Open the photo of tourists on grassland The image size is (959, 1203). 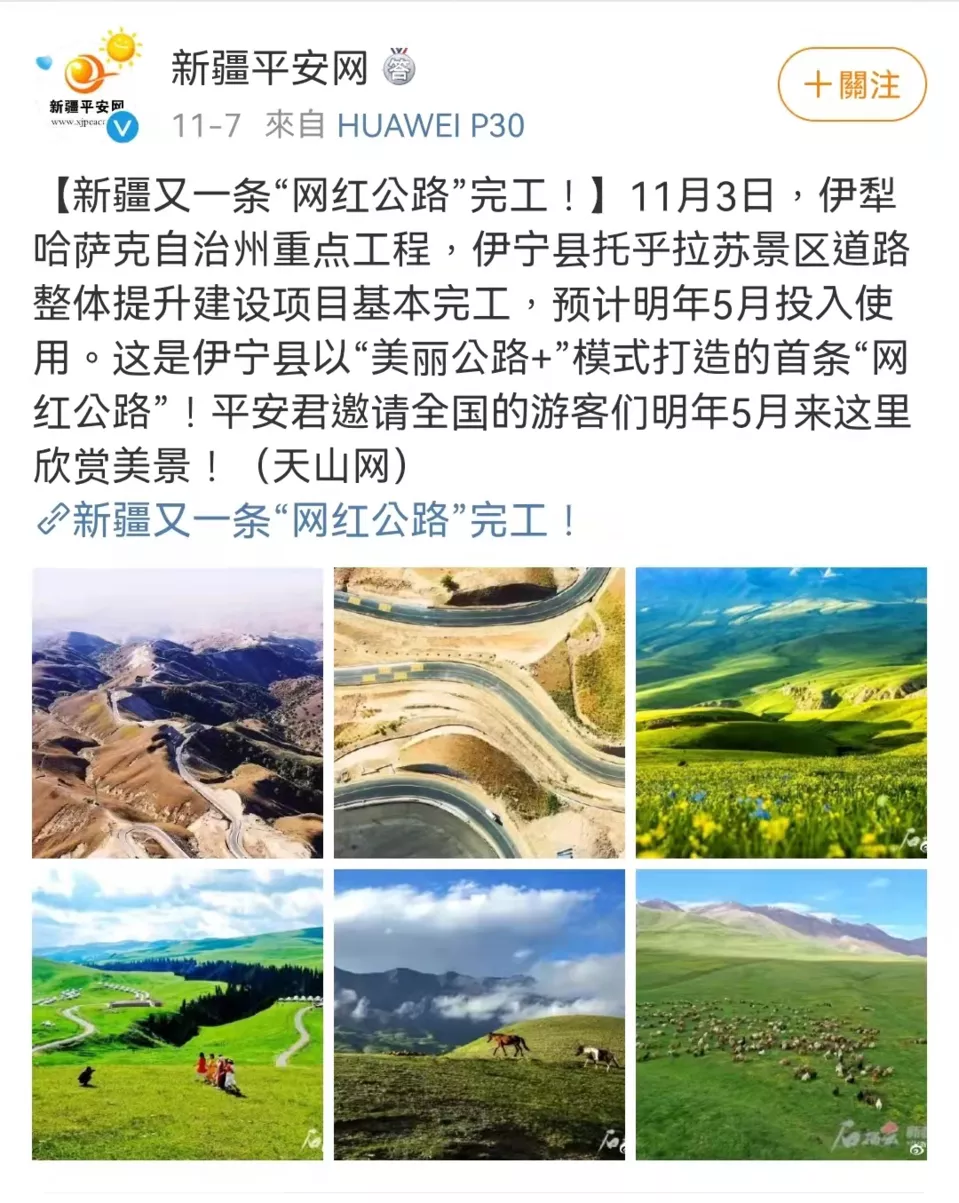[x=178, y=1014]
